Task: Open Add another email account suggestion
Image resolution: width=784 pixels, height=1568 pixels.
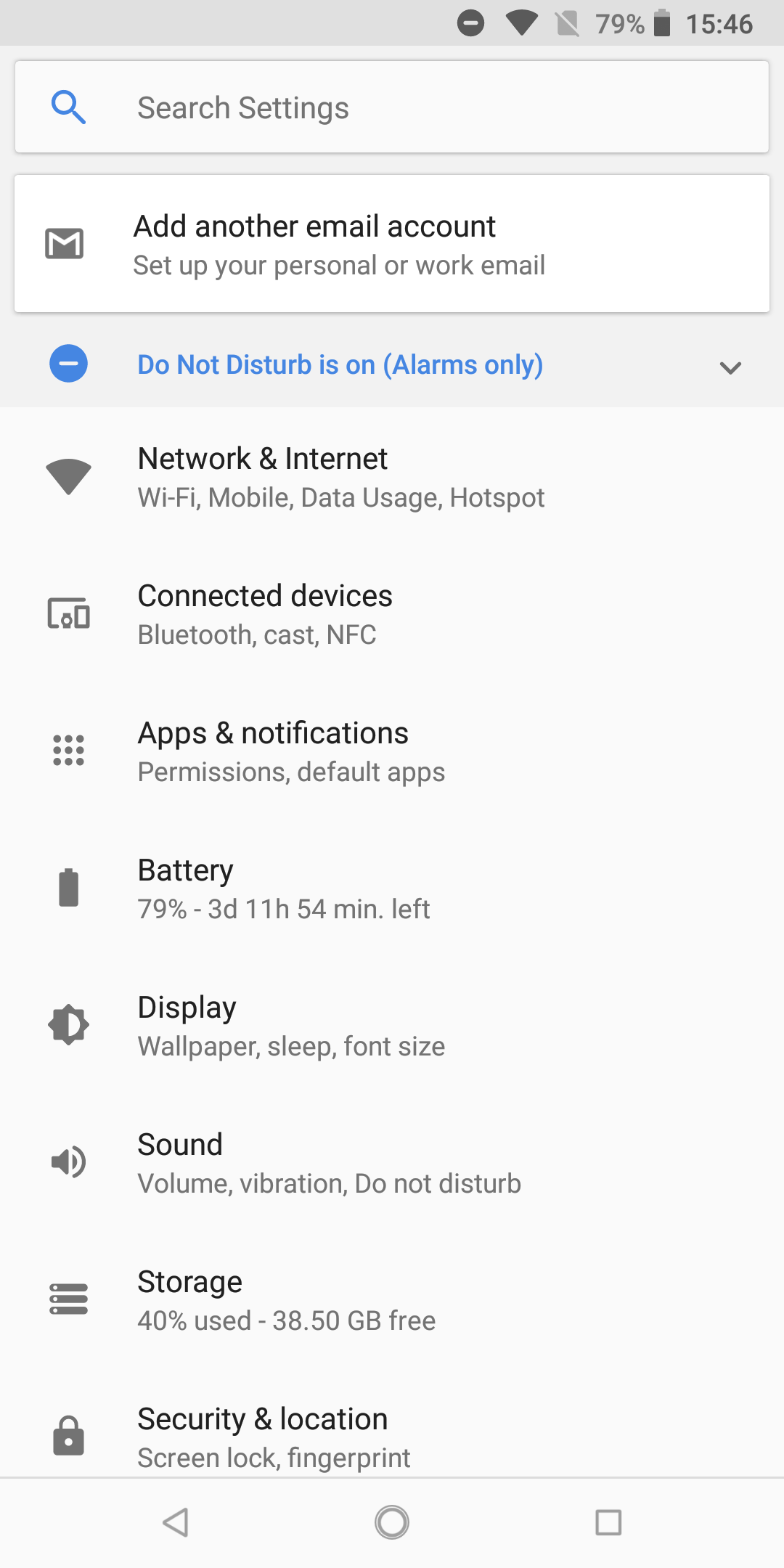Action: (x=392, y=244)
